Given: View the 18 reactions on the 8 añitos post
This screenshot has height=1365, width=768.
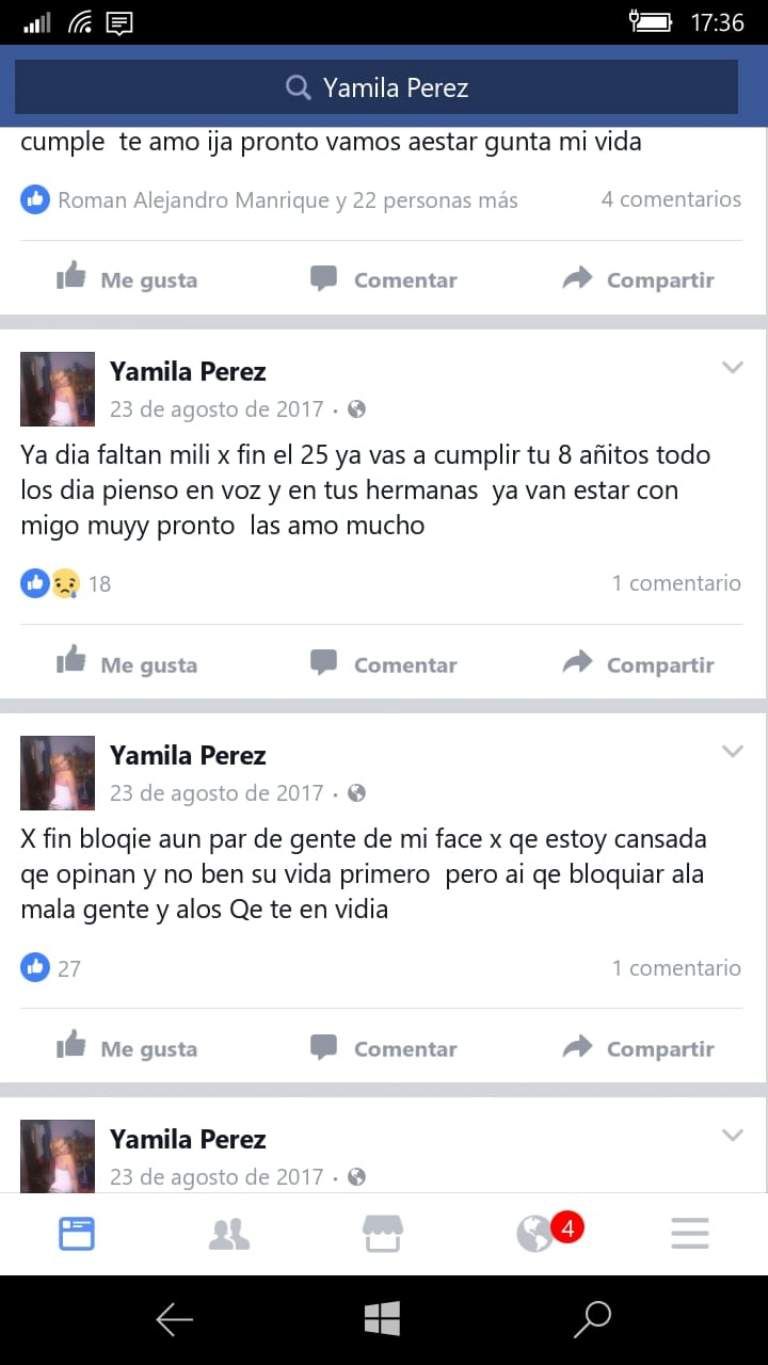Looking at the screenshot, I should coord(66,584).
